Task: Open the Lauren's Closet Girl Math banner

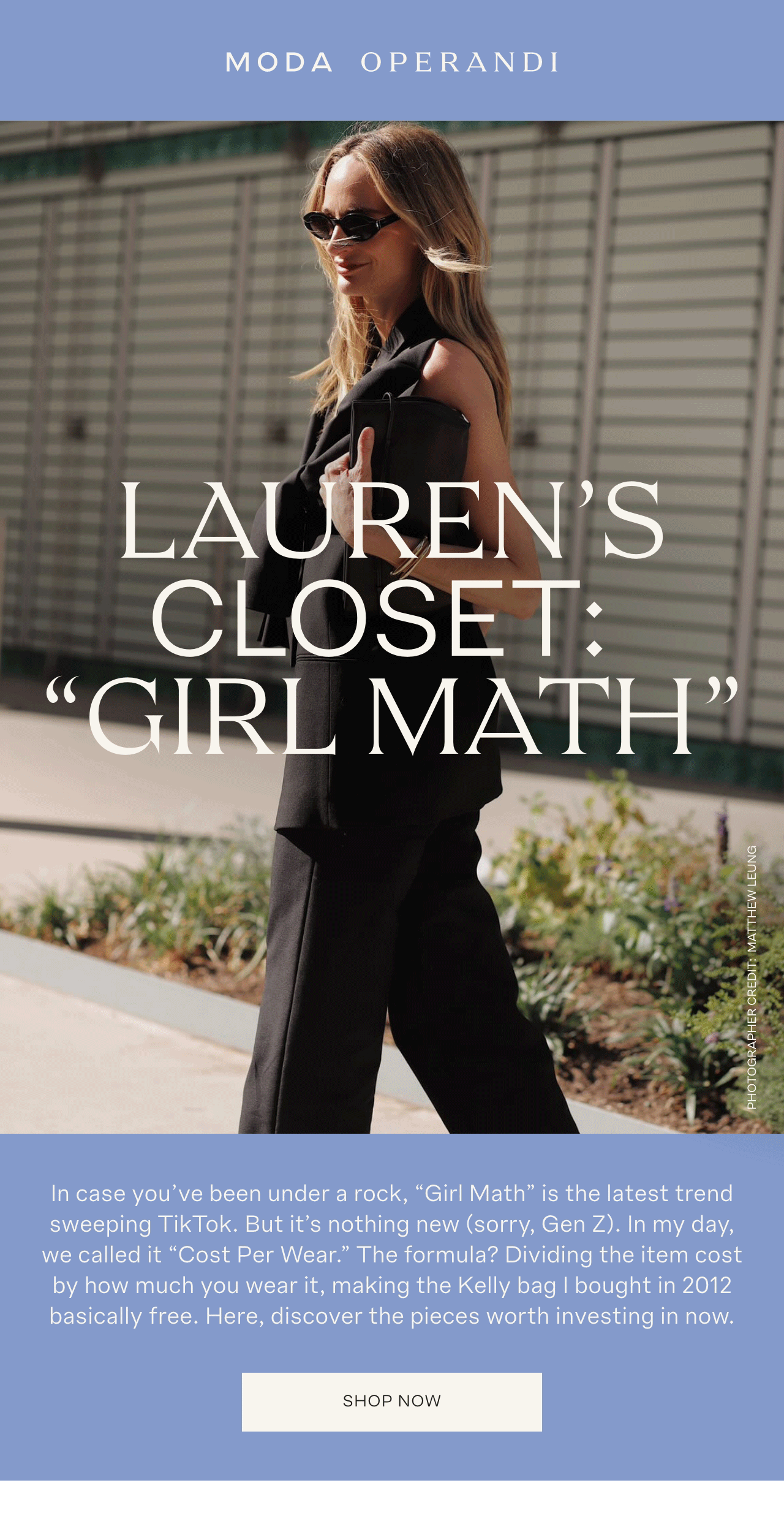Action: pos(392,619)
